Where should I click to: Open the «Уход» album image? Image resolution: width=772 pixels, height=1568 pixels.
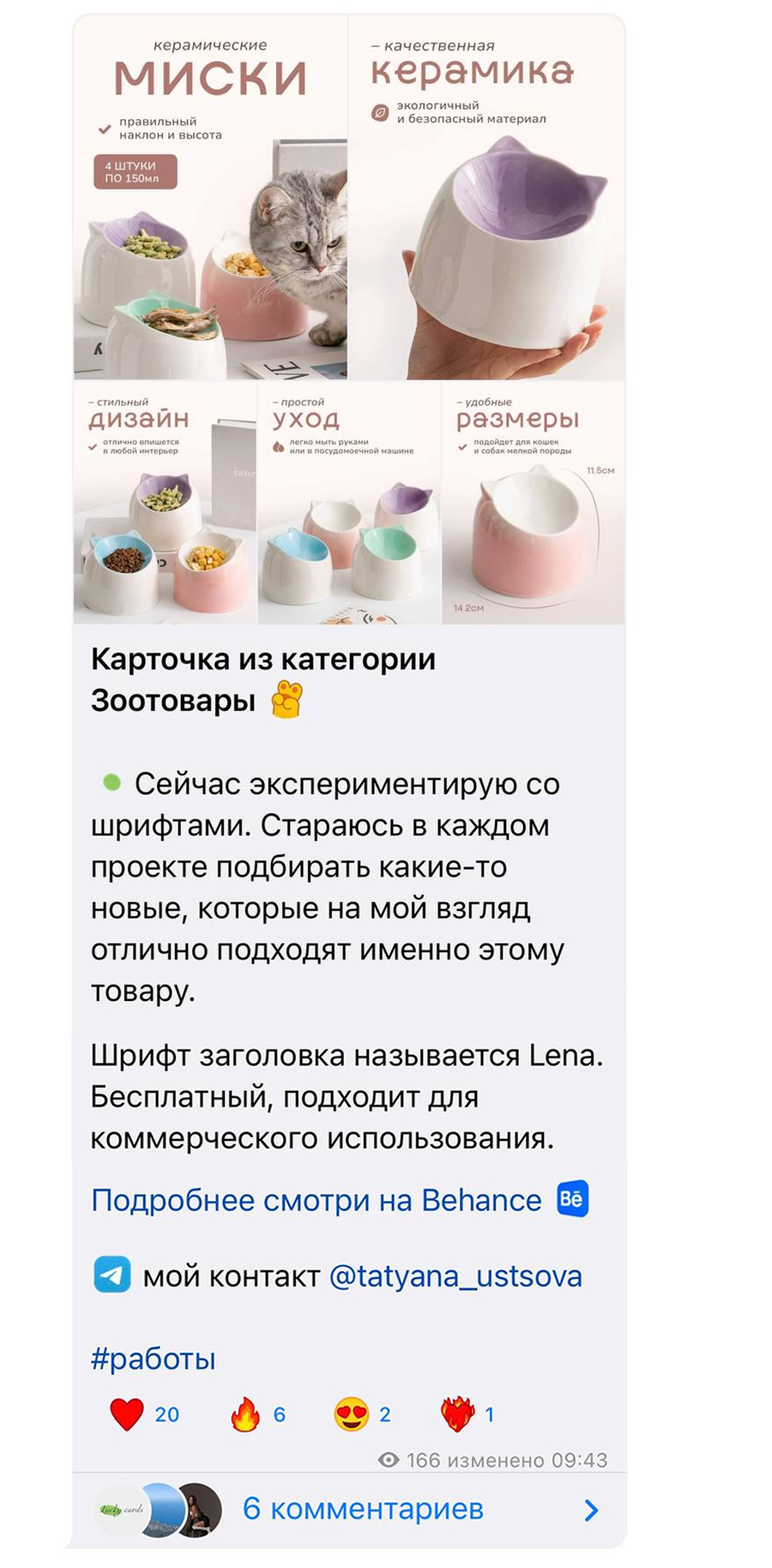[x=349, y=503]
